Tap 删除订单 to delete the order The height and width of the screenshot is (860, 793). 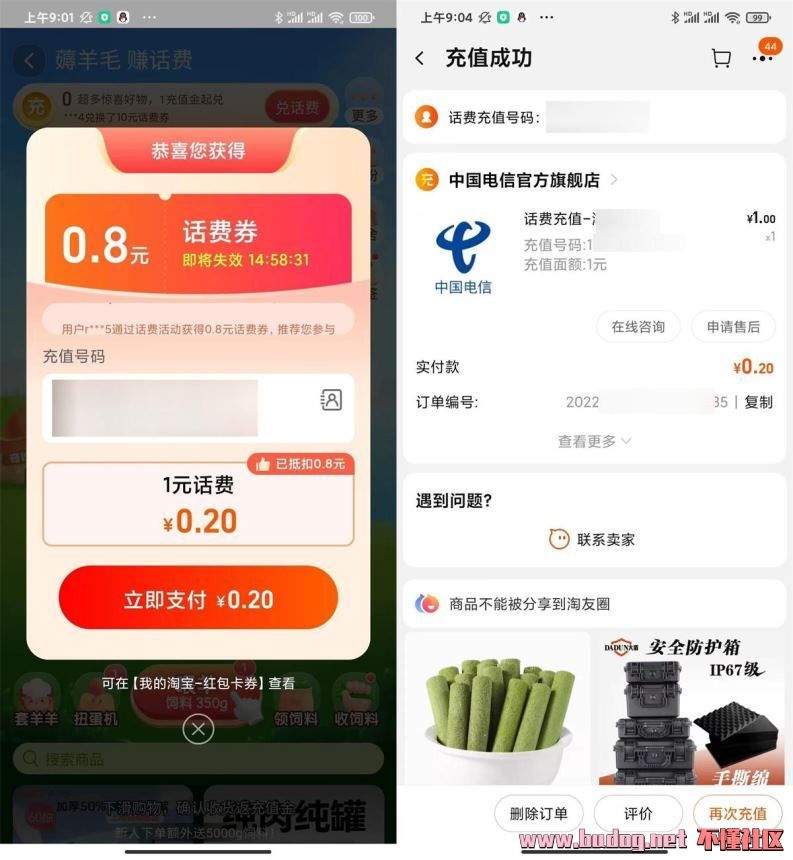pyautogui.click(x=538, y=813)
